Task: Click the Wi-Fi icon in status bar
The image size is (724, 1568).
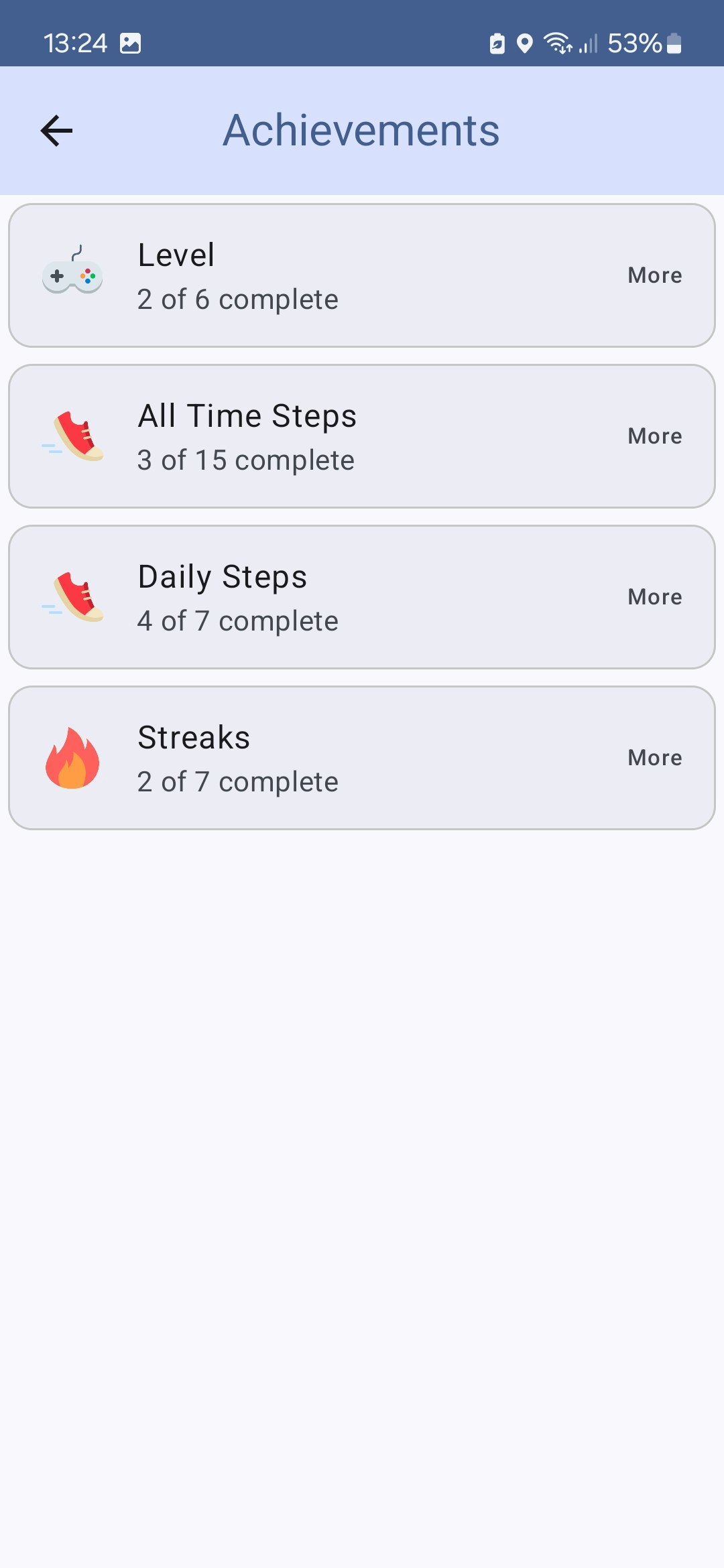Action: (x=558, y=43)
